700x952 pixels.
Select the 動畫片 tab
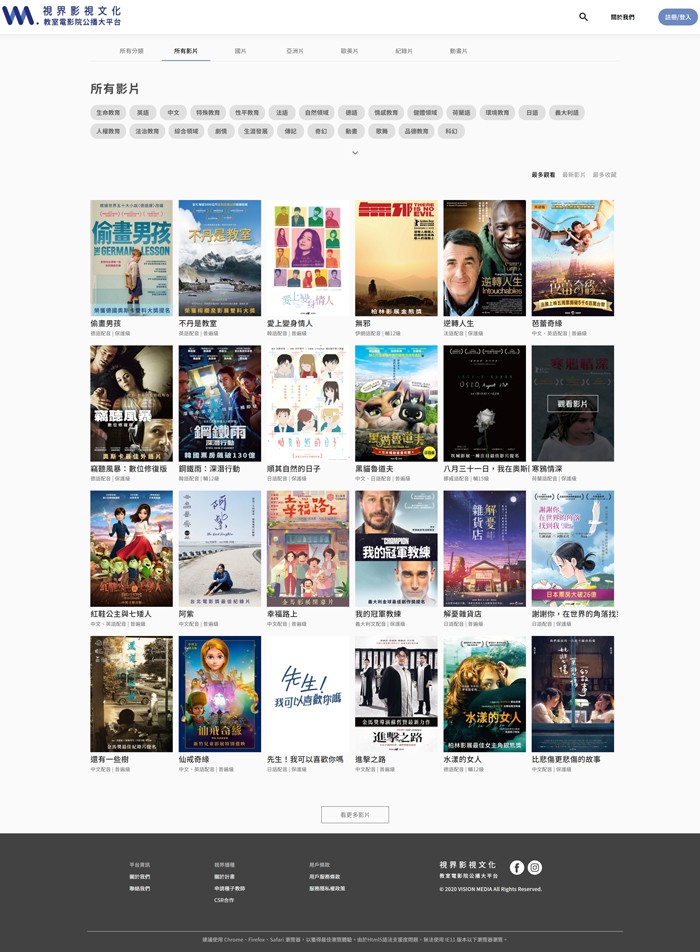coord(458,50)
